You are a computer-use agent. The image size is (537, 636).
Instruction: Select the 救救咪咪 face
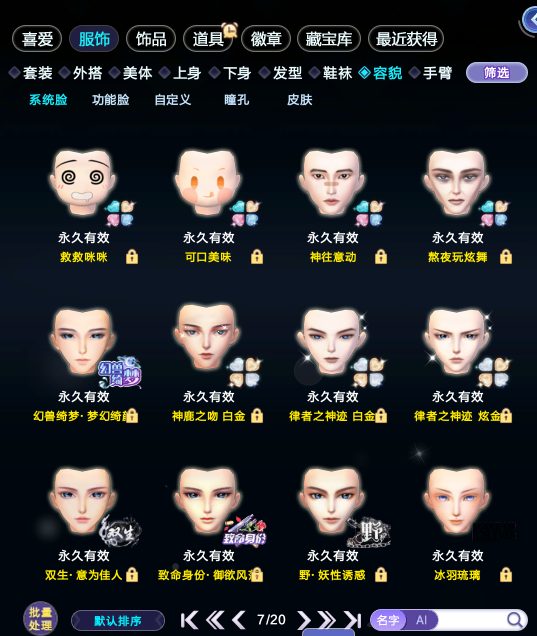click(84, 185)
